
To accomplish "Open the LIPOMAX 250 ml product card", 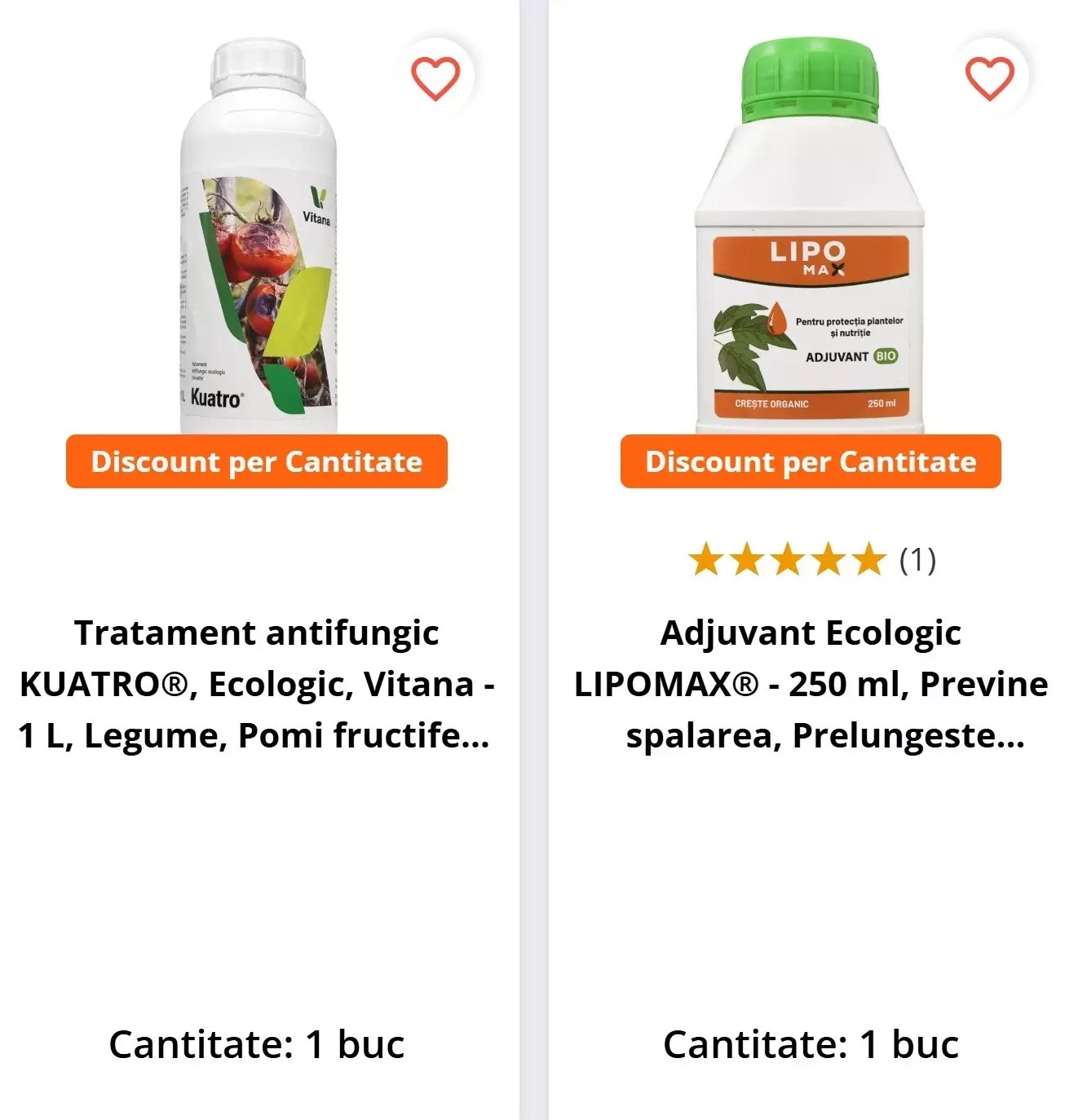I will [811, 684].
